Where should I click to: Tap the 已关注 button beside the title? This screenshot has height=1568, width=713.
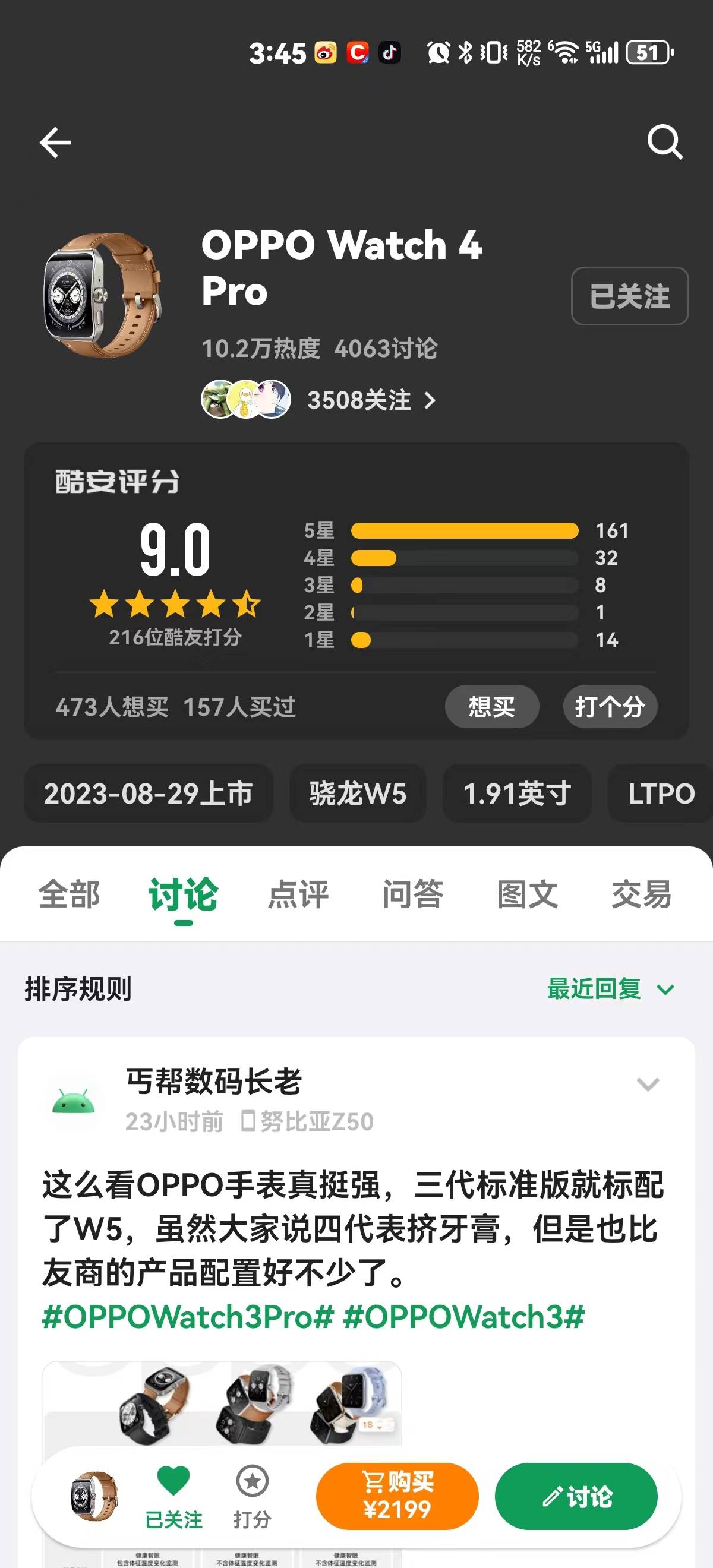click(x=630, y=296)
